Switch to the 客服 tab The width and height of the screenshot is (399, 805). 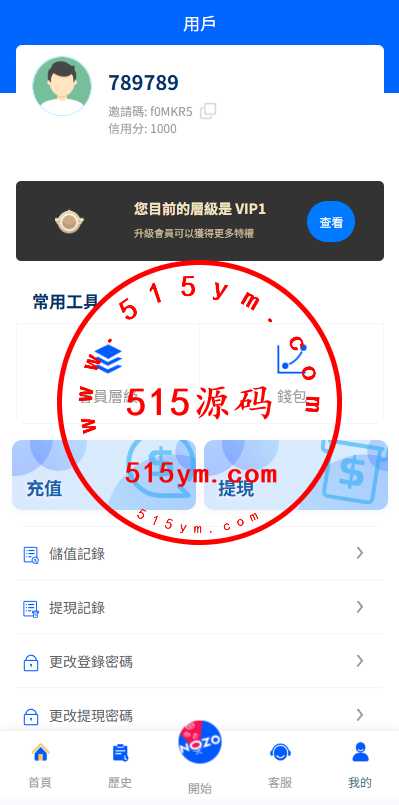tap(280, 765)
